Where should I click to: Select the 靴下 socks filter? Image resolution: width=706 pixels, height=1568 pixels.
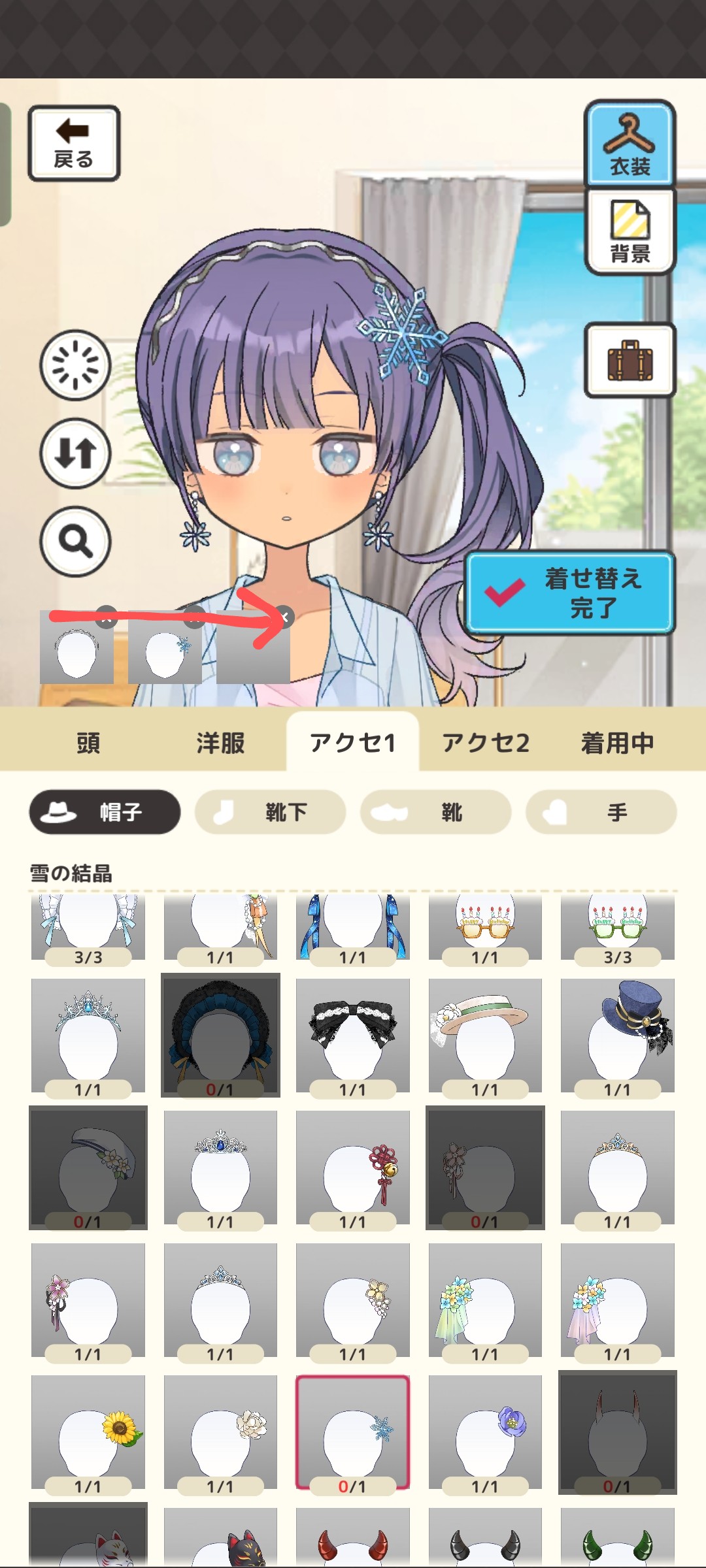pyautogui.click(x=270, y=812)
